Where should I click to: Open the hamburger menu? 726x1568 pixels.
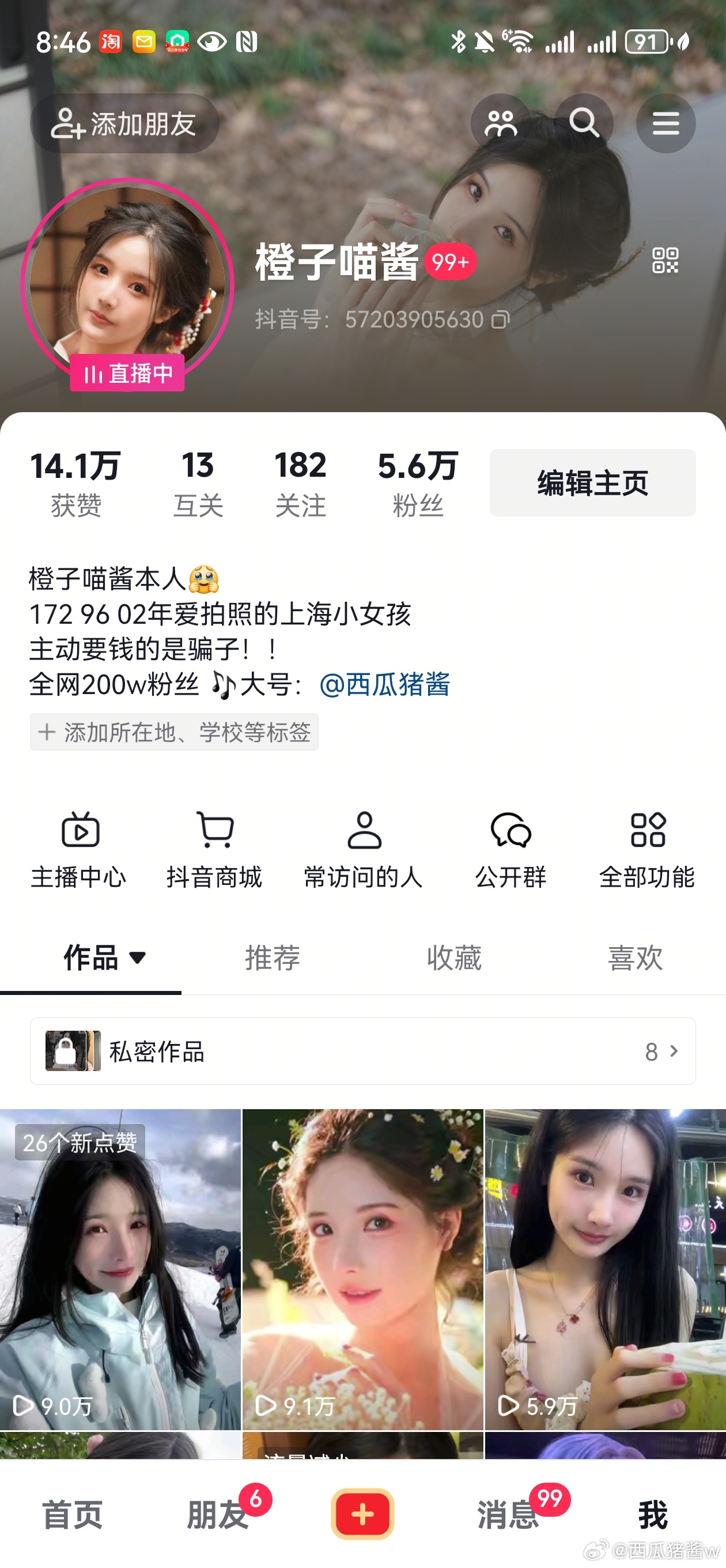coord(665,123)
